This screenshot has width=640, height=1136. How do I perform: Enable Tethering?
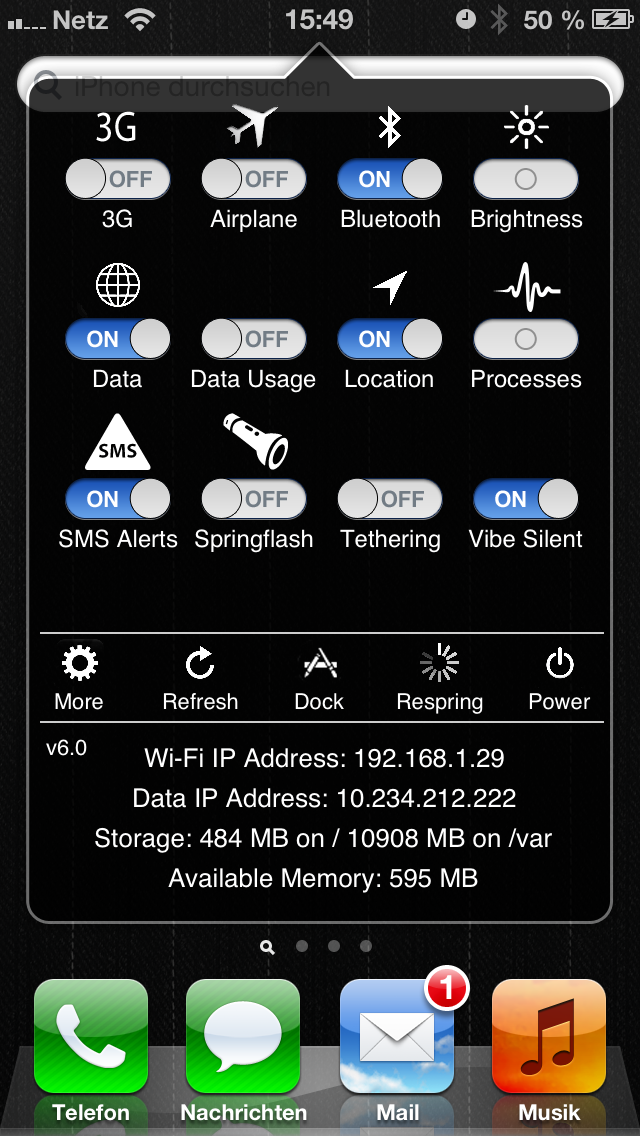pyautogui.click(x=390, y=499)
